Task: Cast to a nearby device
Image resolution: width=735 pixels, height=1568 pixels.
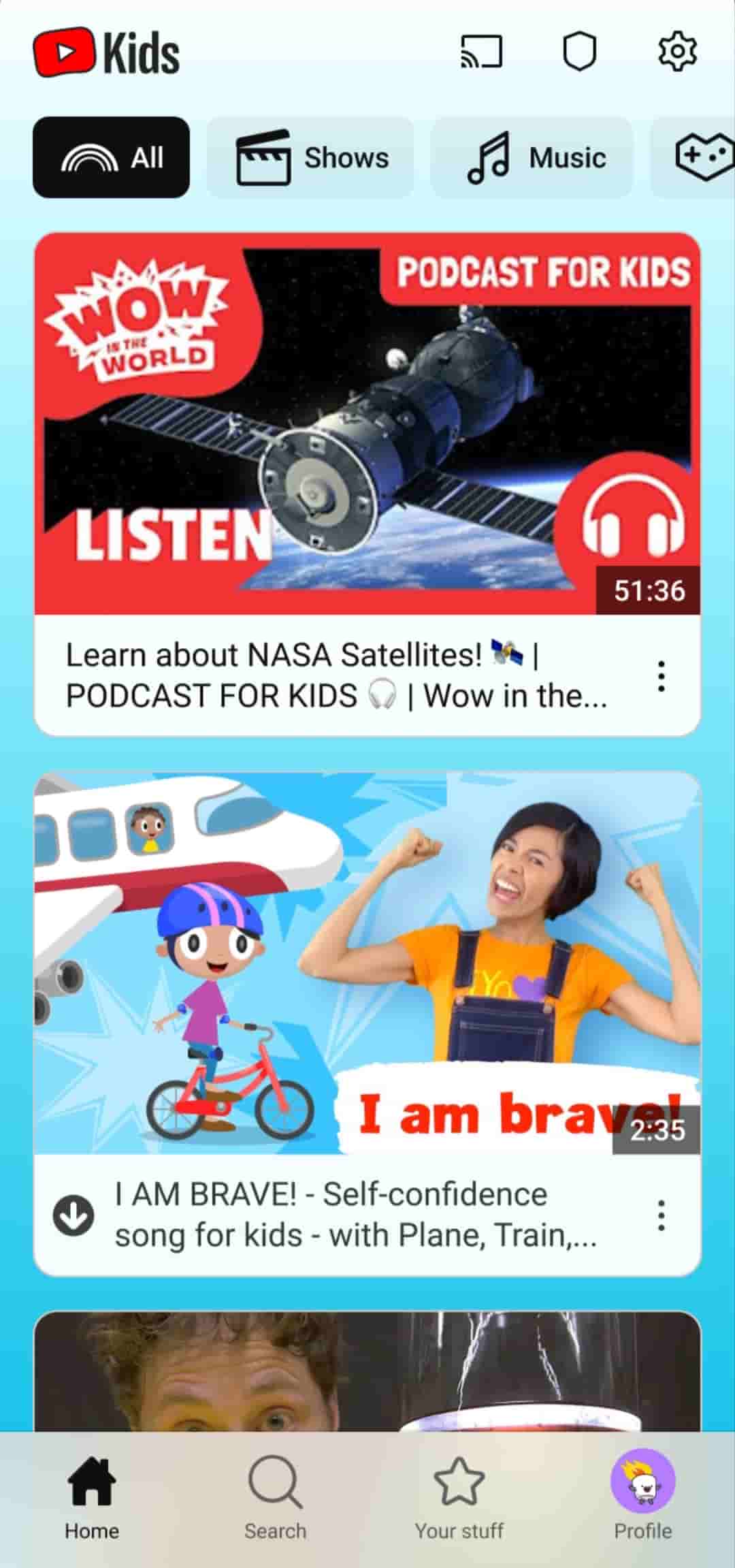Action: [482, 52]
